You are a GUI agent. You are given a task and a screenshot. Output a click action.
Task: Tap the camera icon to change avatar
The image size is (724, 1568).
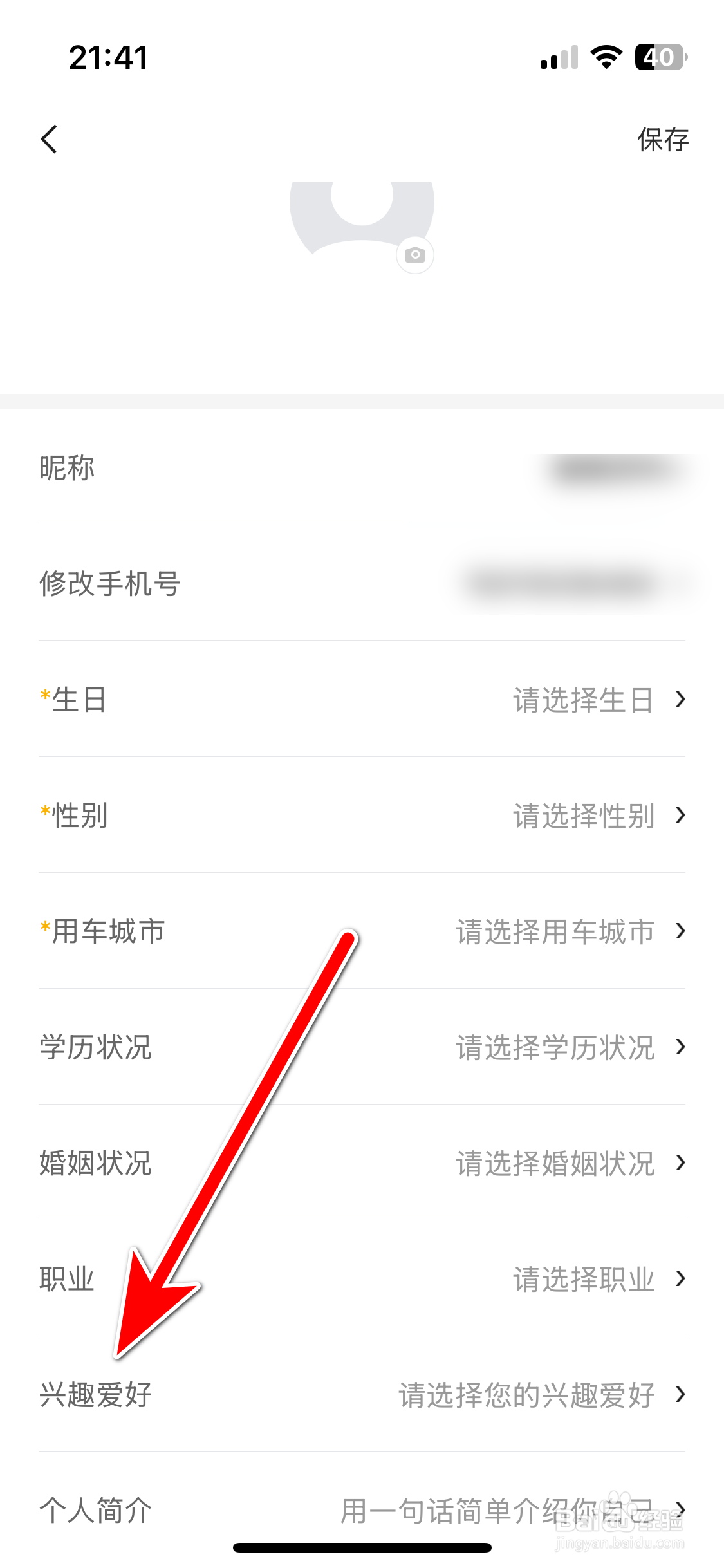pos(415,254)
